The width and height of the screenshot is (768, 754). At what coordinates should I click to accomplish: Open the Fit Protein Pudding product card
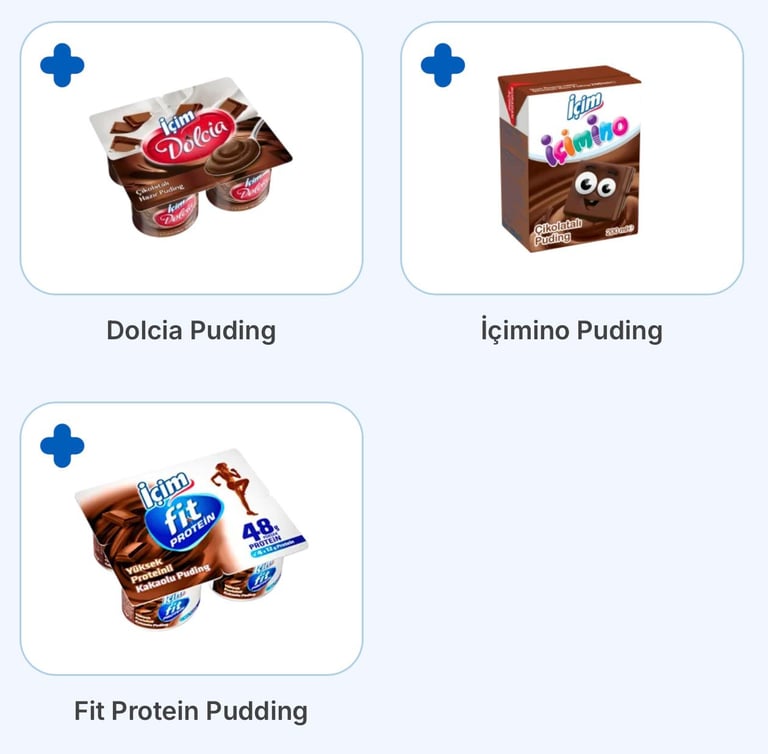(x=191, y=540)
